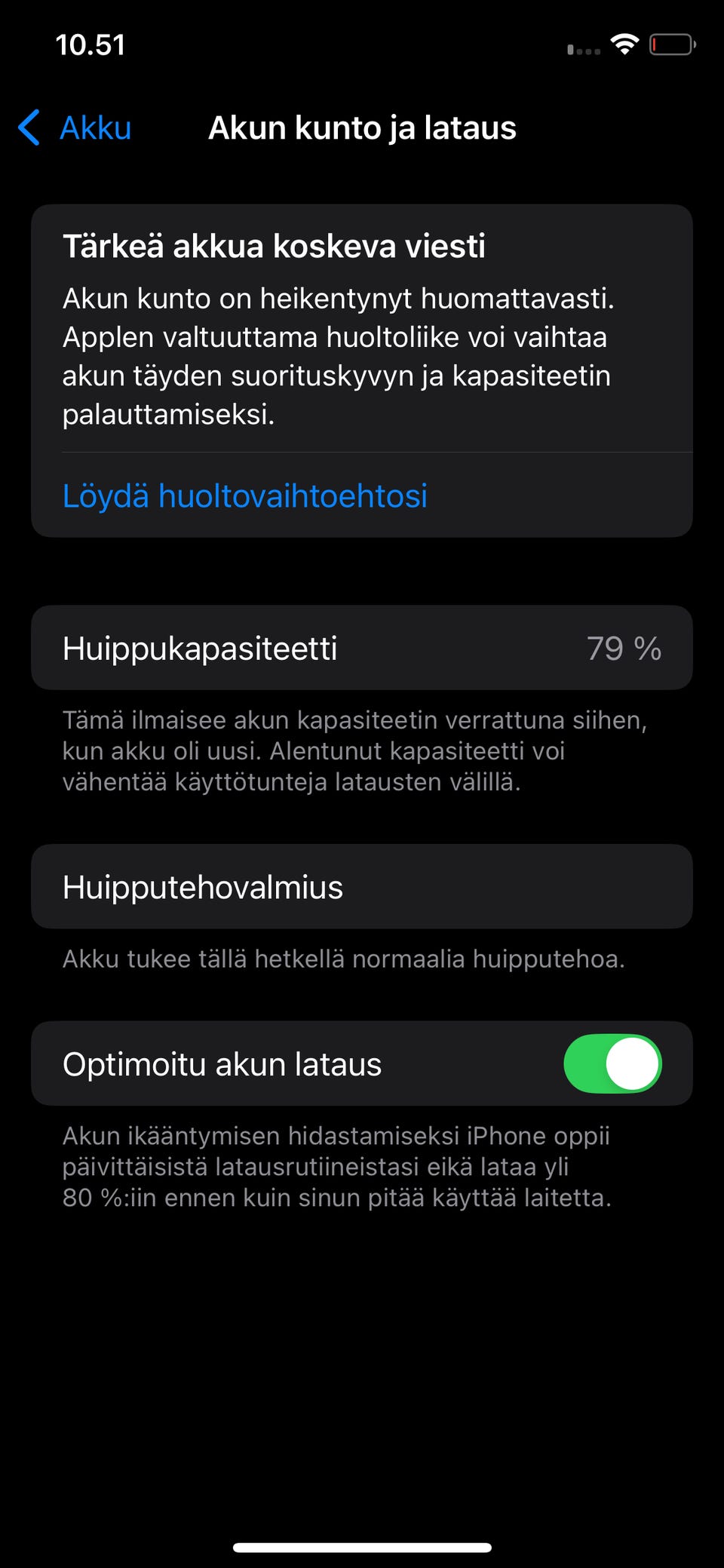The image size is (724, 1568).
Task: Tap the cellular signal indicator
Action: 582,48
